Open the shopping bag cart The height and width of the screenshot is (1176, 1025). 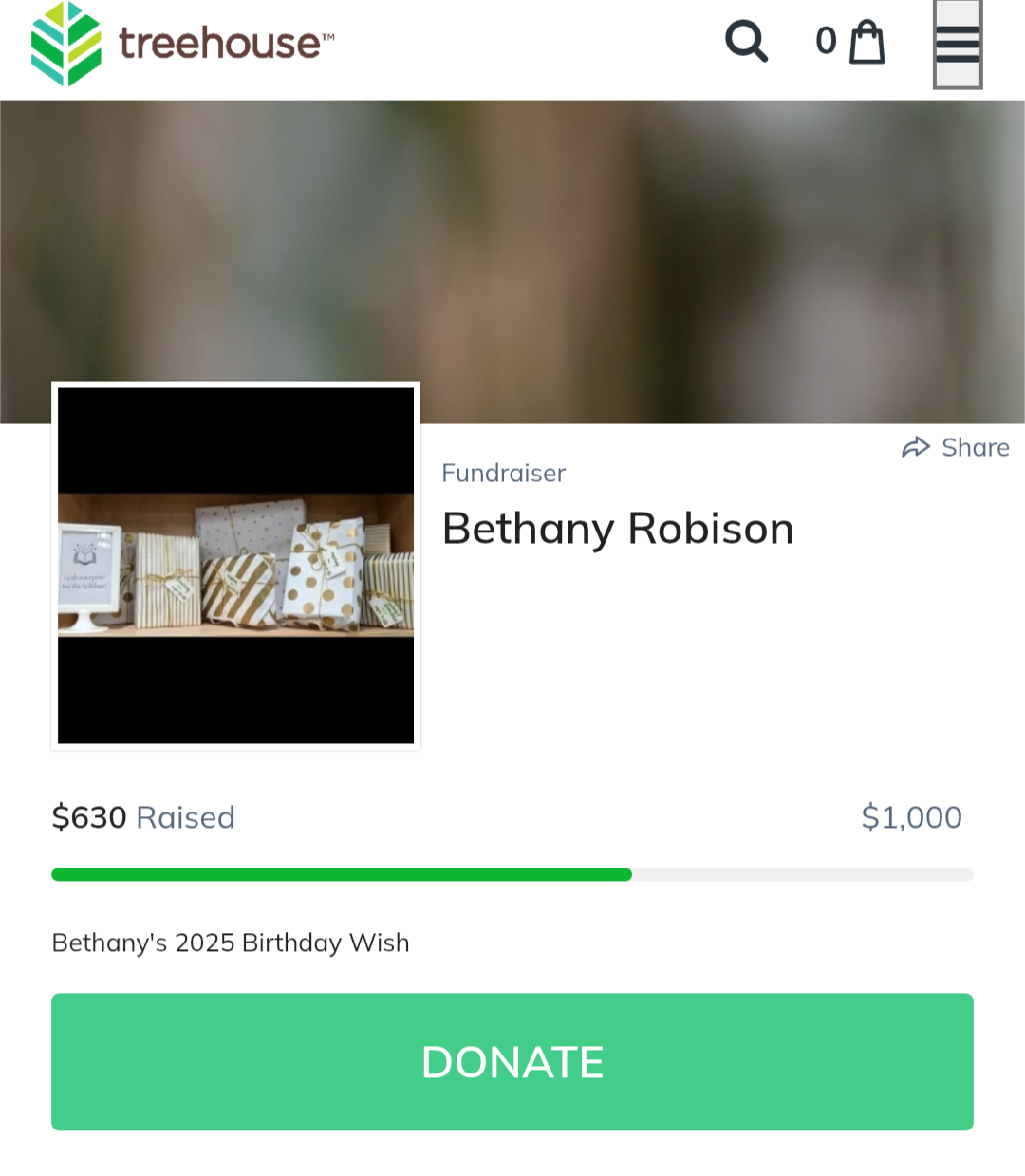(x=865, y=43)
